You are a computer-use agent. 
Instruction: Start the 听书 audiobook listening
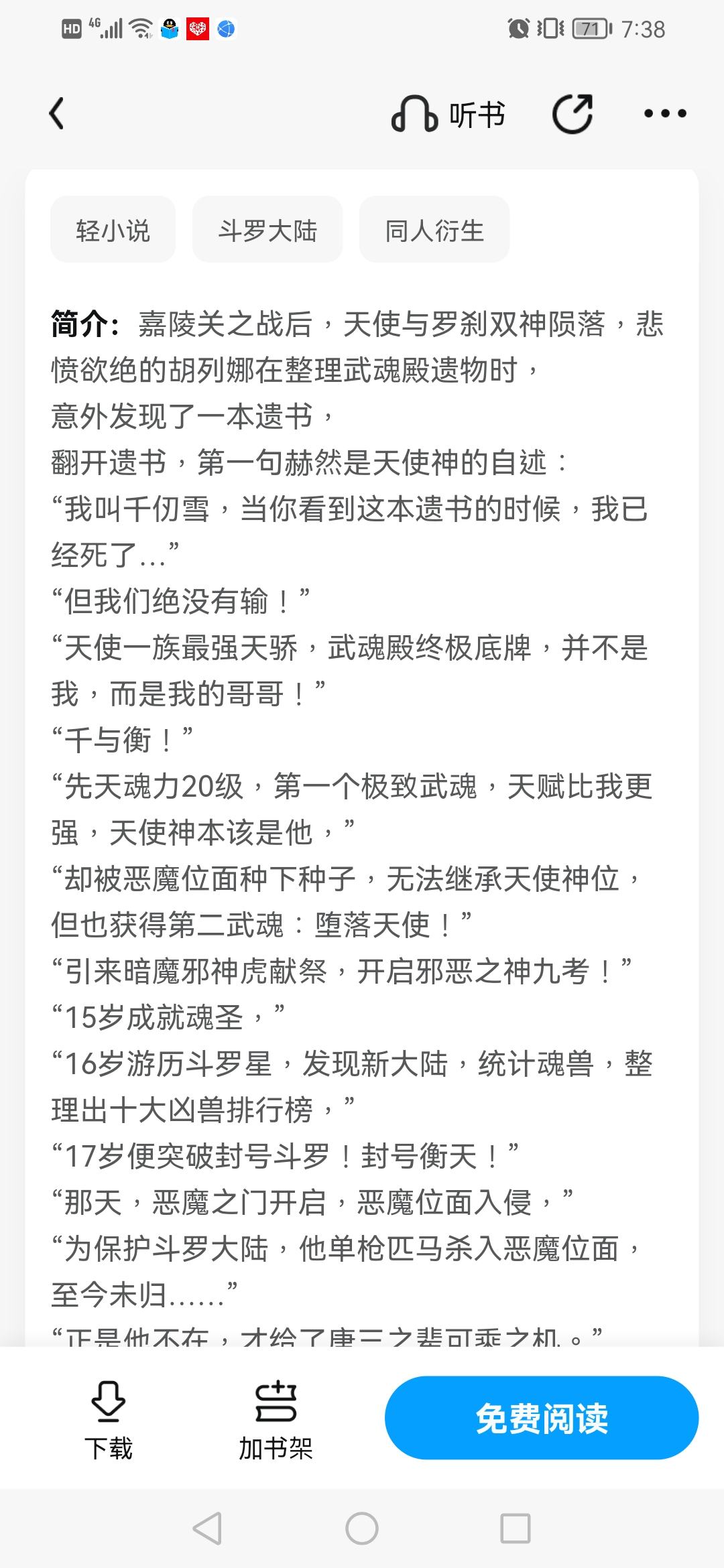pos(448,114)
